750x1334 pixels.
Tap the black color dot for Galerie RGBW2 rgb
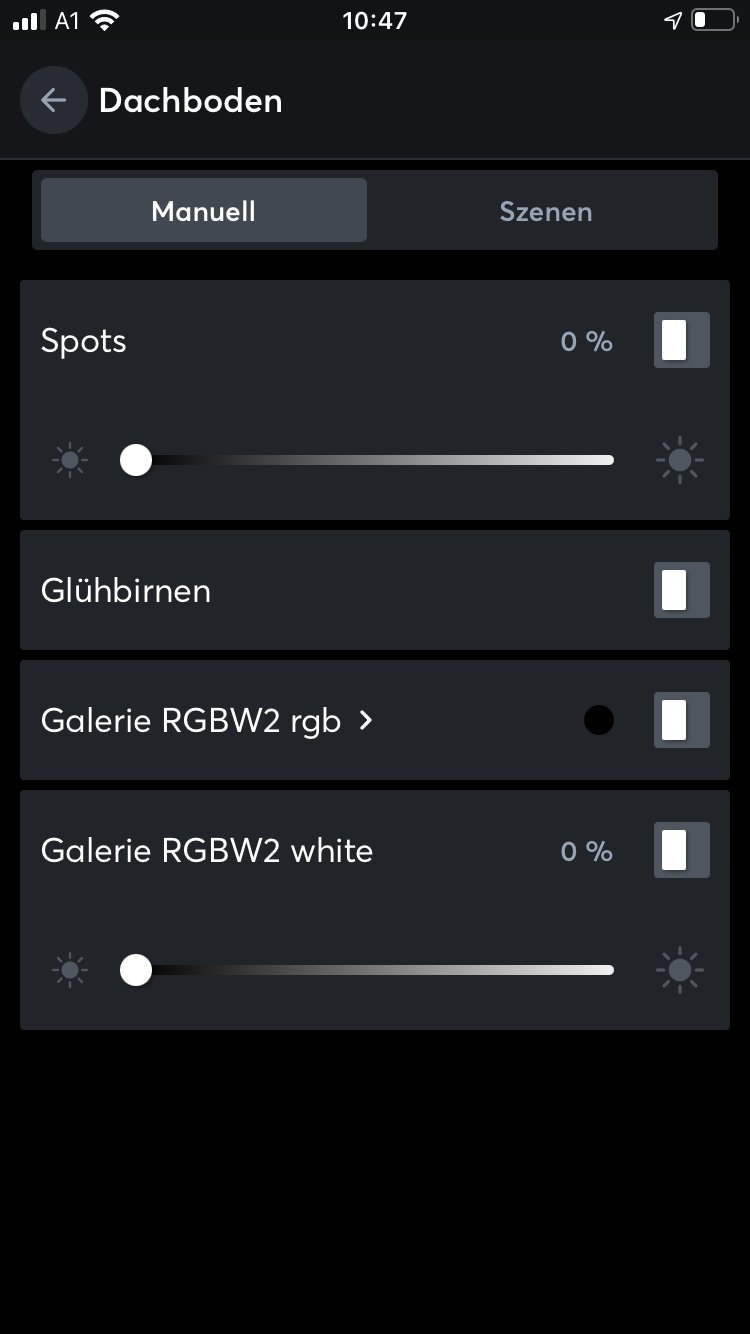point(598,720)
